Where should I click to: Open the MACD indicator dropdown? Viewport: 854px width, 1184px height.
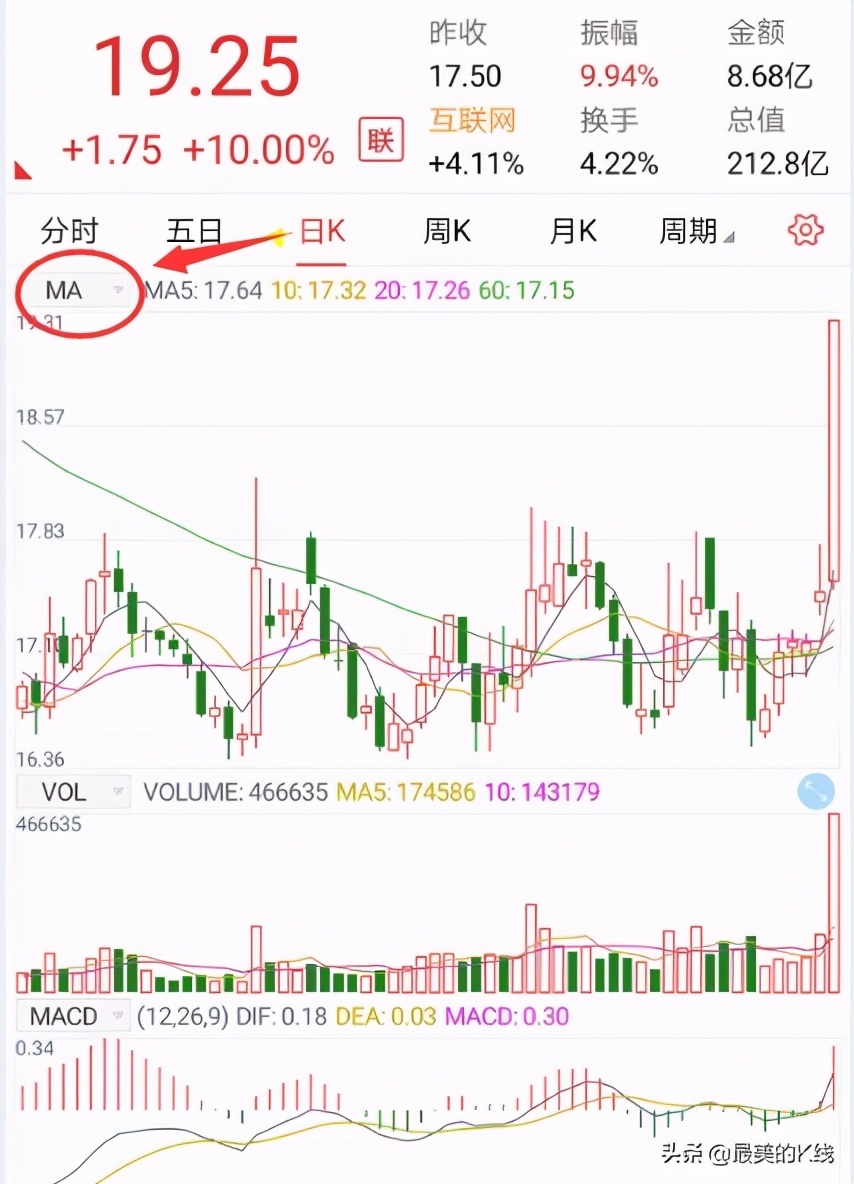pyautogui.click(x=73, y=1016)
